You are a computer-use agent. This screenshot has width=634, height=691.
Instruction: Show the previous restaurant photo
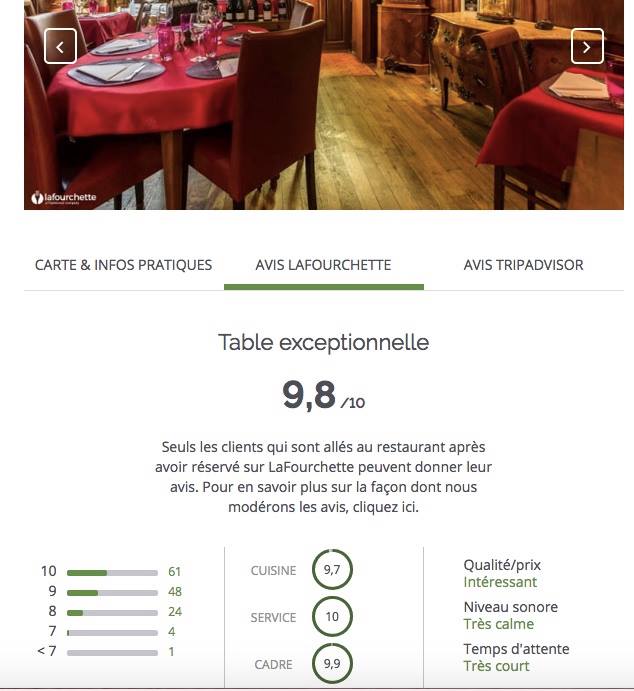pos(60,46)
